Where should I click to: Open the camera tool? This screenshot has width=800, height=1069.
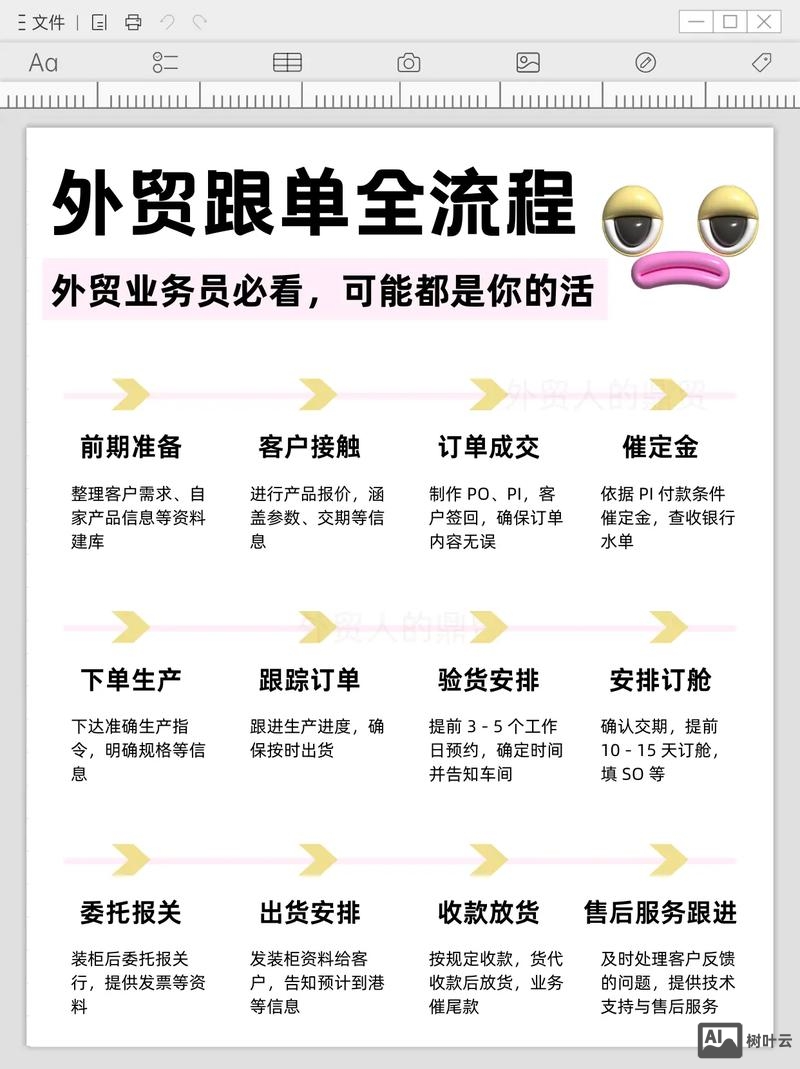pyautogui.click(x=408, y=62)
